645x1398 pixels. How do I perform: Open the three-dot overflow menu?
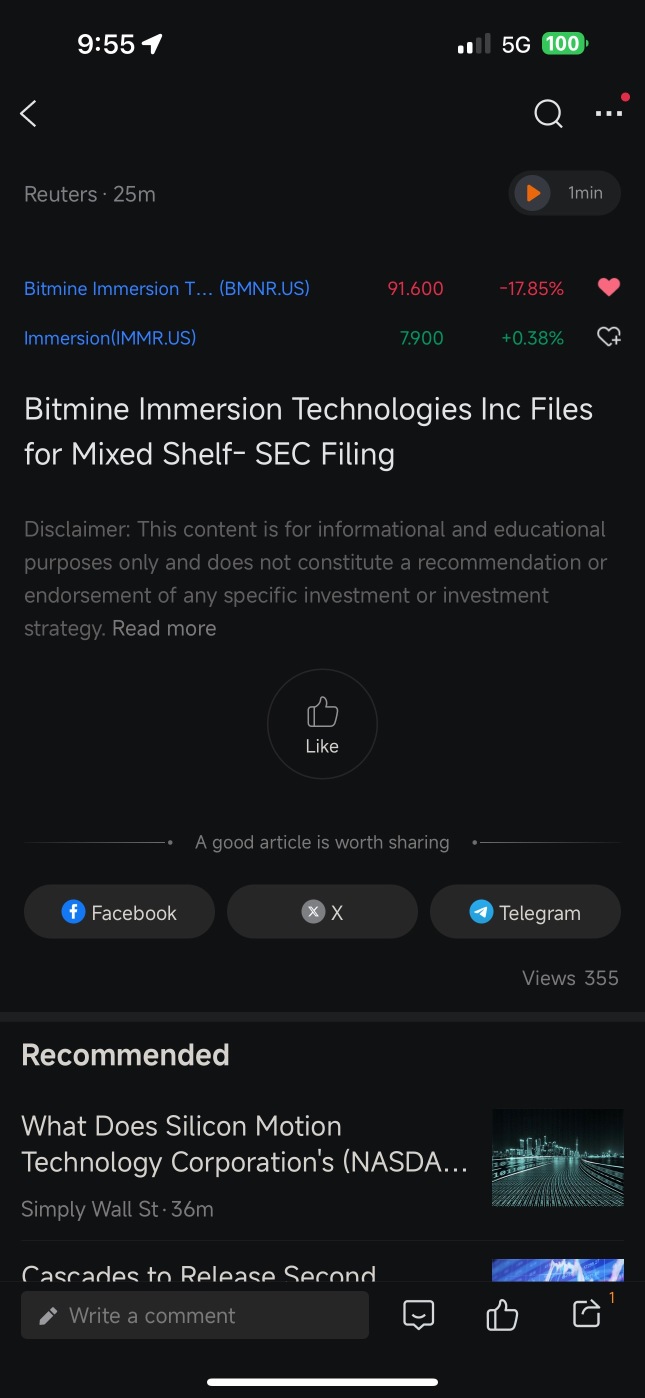pyautogui.click(x=608, y=114)
